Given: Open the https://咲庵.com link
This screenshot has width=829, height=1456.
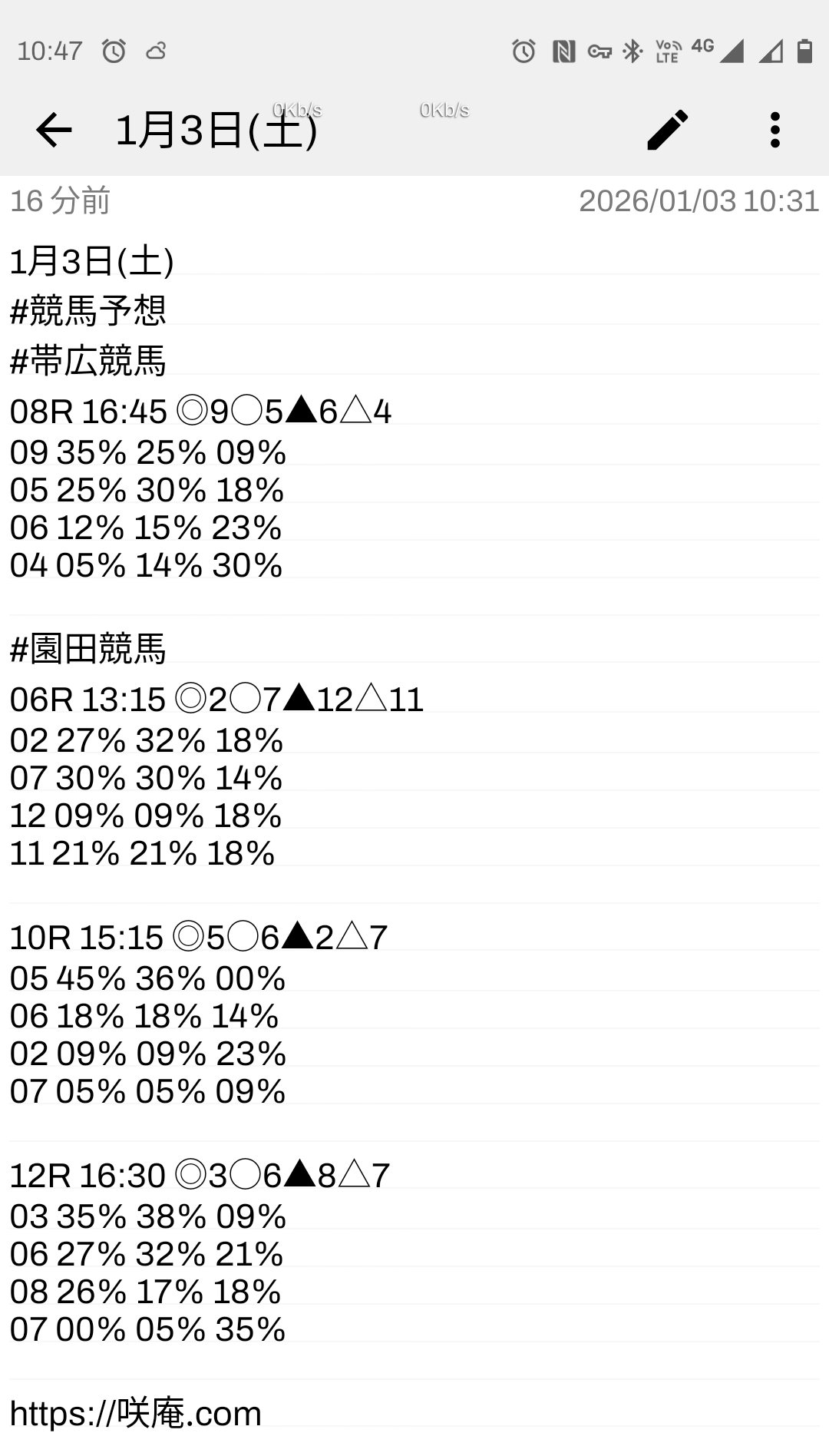Looking at the screenshot, I should (136, 1414).
